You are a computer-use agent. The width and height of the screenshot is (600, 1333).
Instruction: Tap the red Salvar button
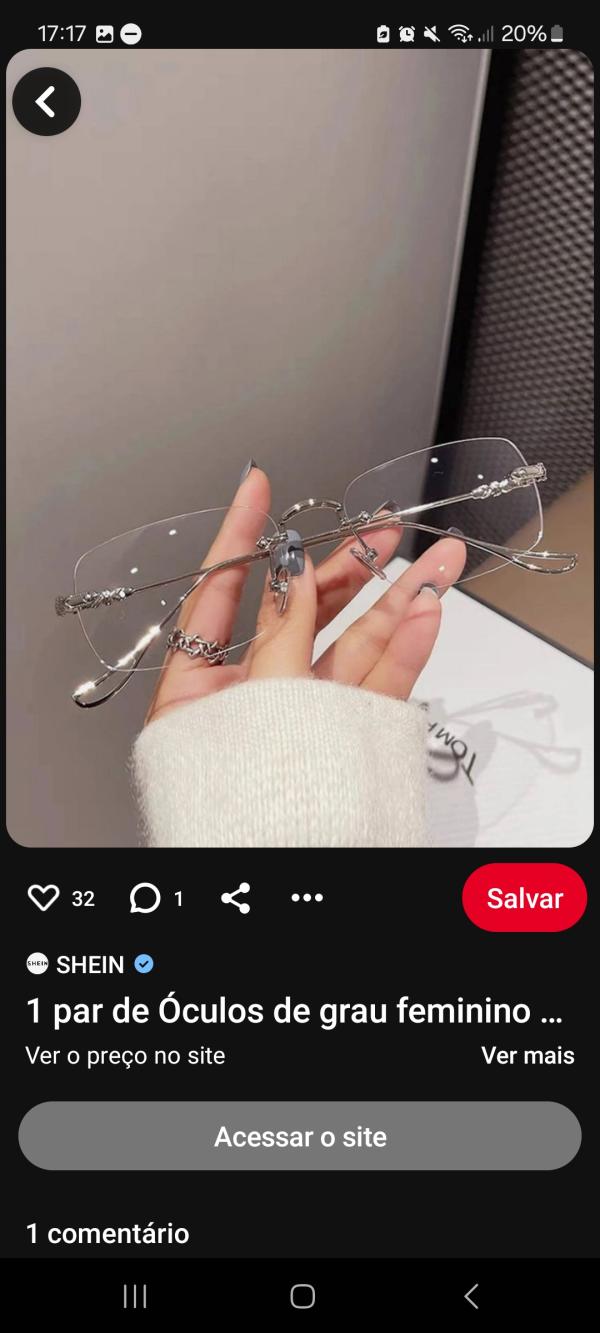click(524, 898)
